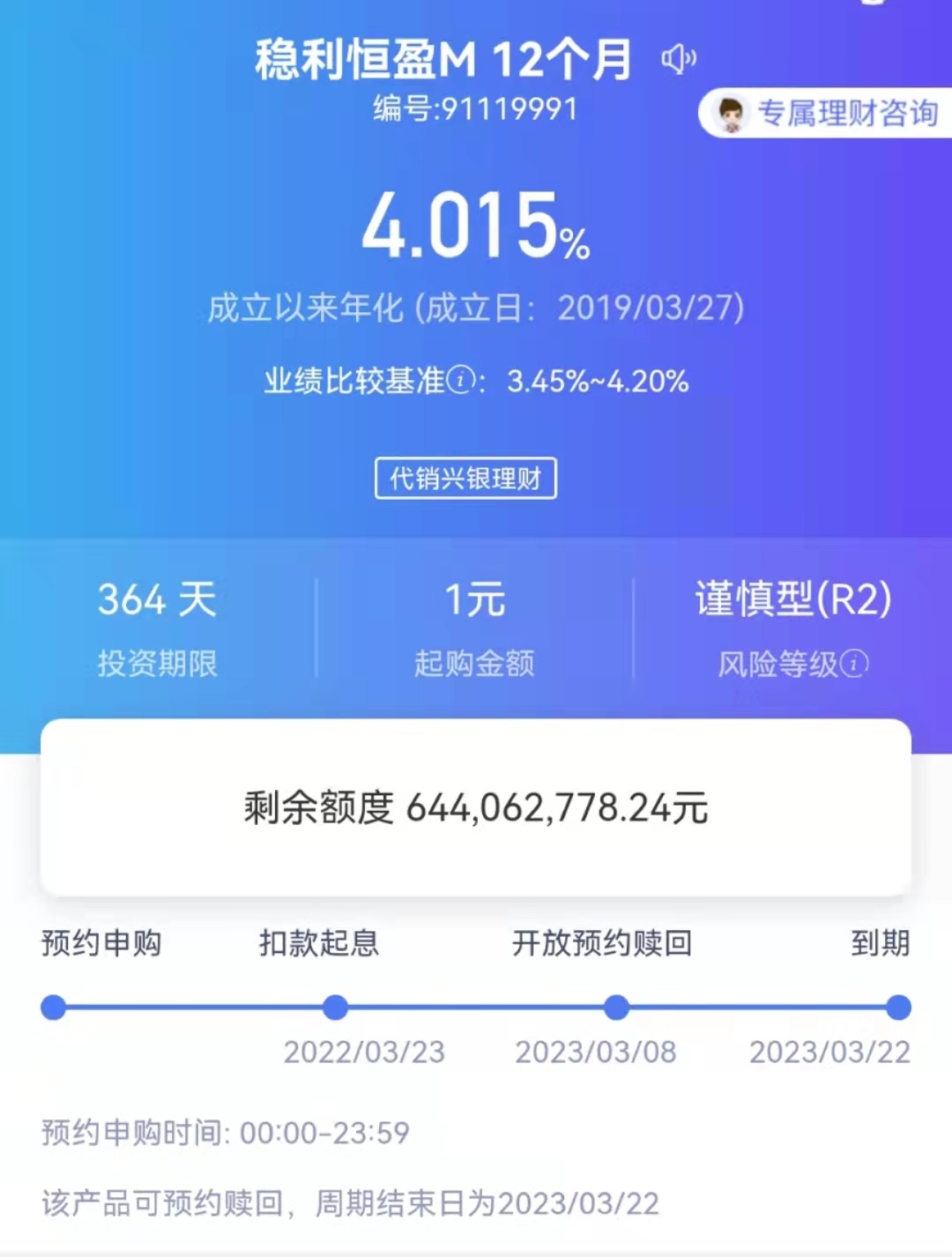Tap the remaining quota amount card
952x1257 pixels.
coord(476,807)
